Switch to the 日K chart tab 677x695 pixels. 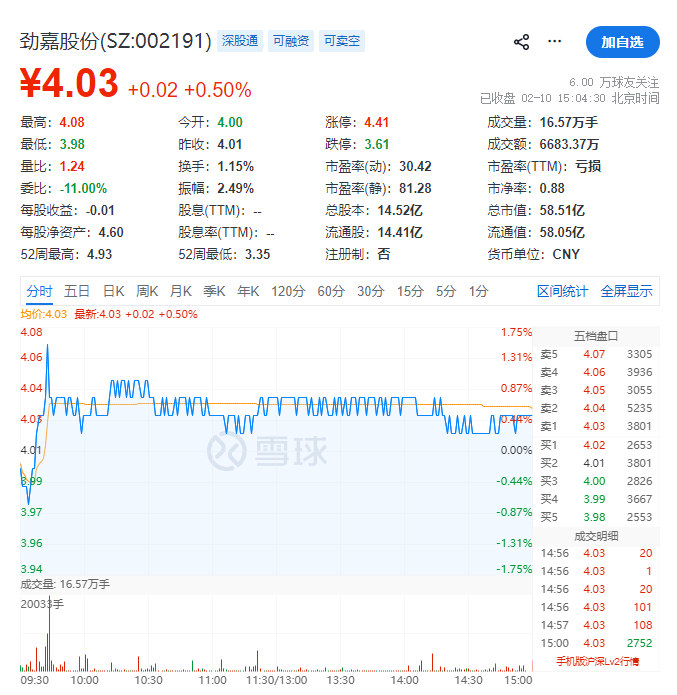point(113,291)
